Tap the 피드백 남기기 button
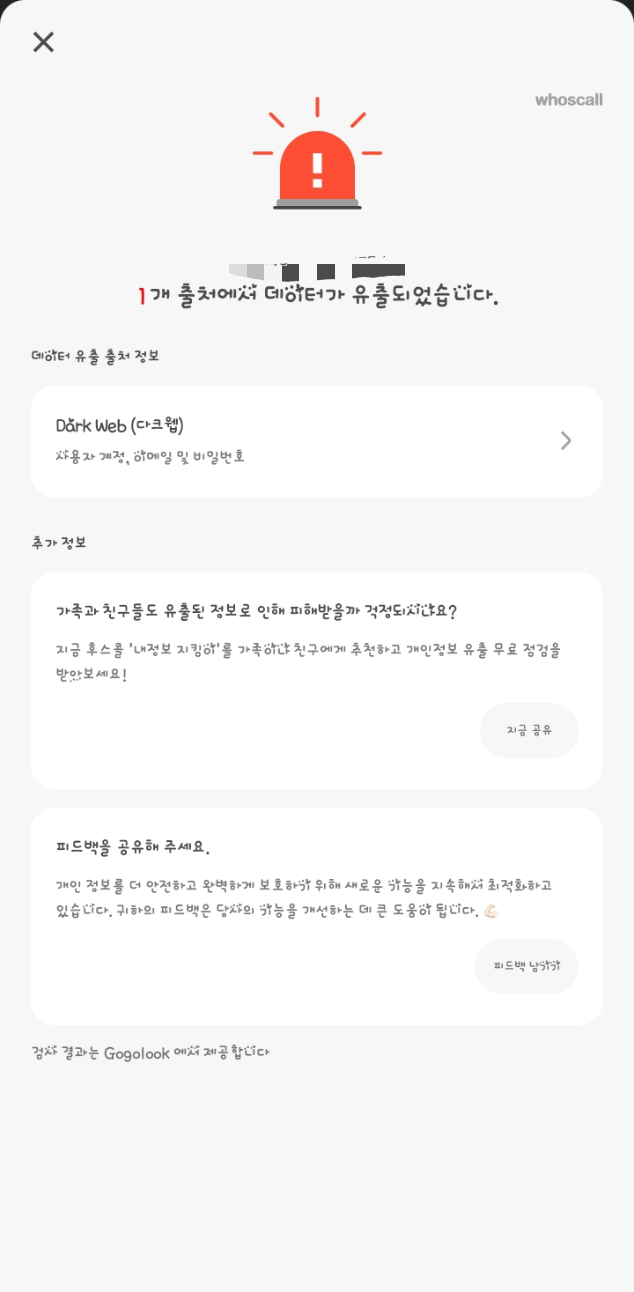 tap(527, 966)
